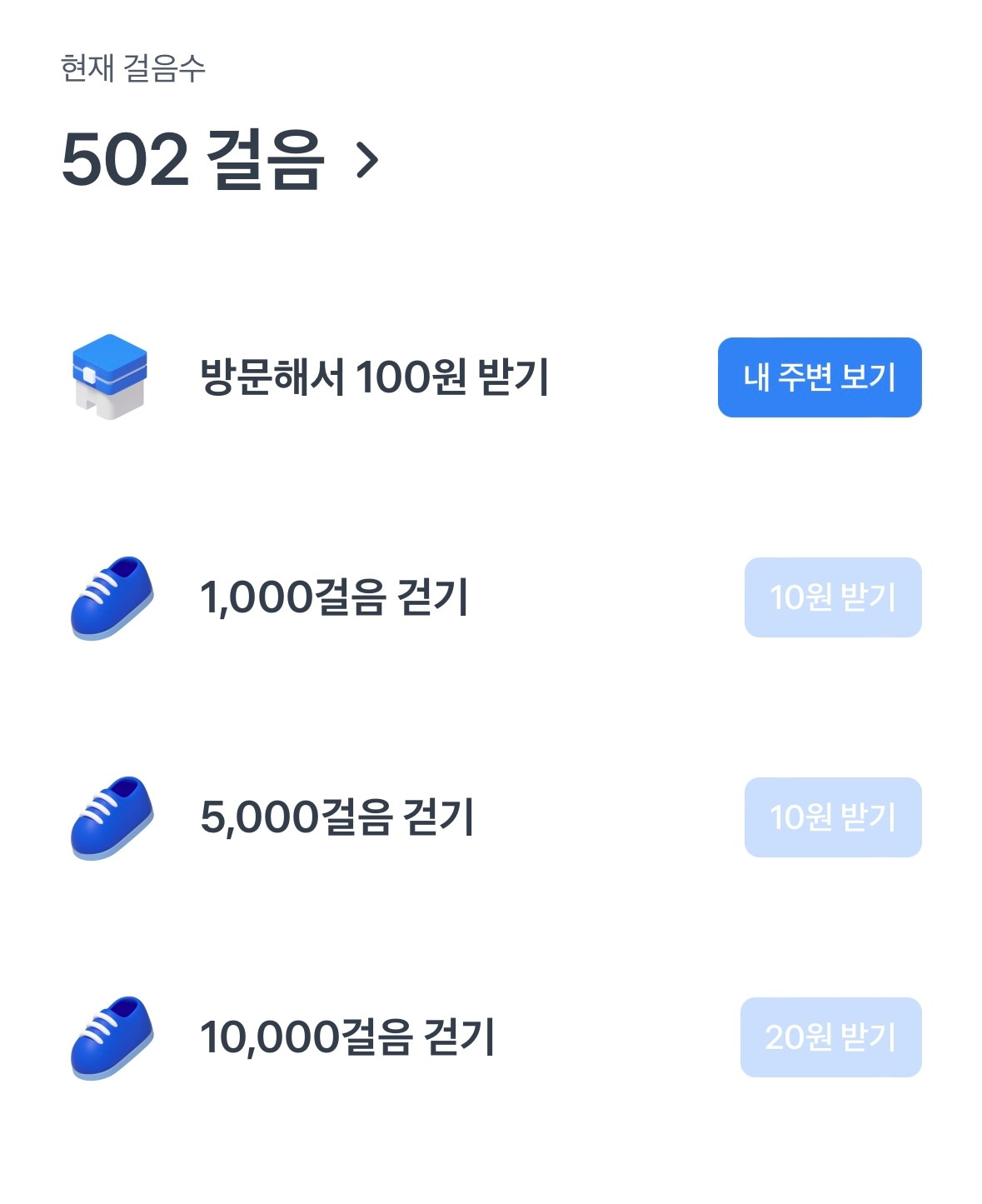This screenshot has height=1204, width=982.
Task: Open the 502 걸음 step count details
Action: 221,159
